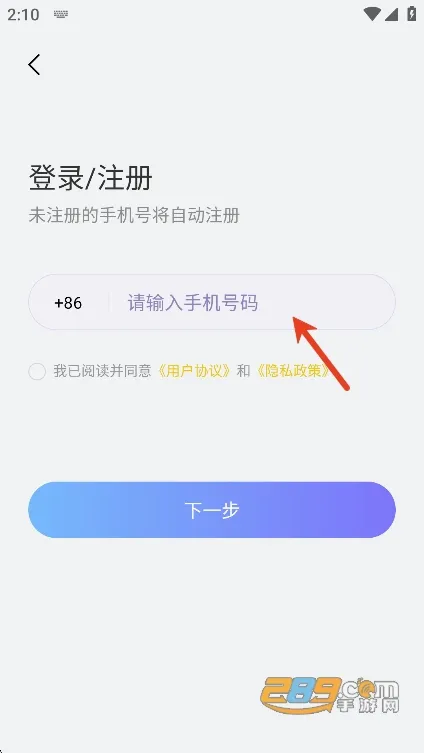Open the +86 country code selector
The width and height of the screenshot is (424, 753).
(x=68, y=303)
